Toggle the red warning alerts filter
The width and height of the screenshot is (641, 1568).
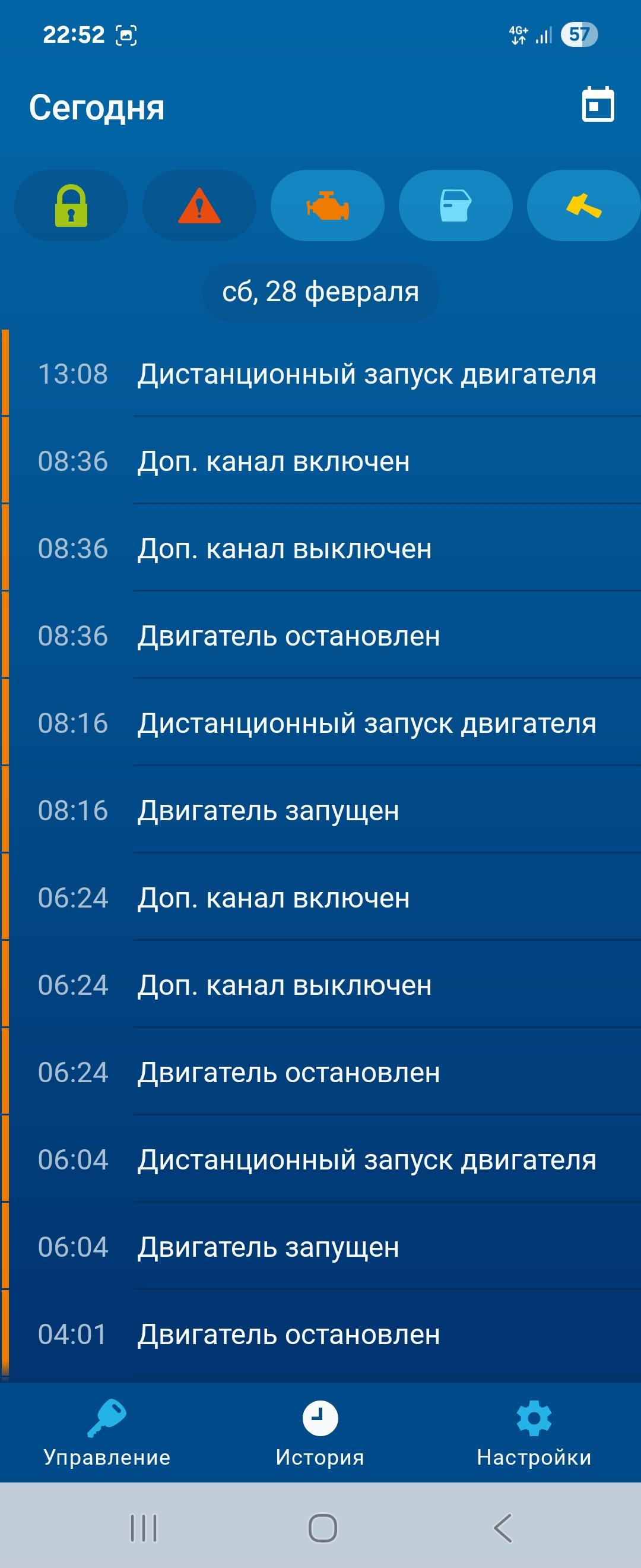pos(199,206)
